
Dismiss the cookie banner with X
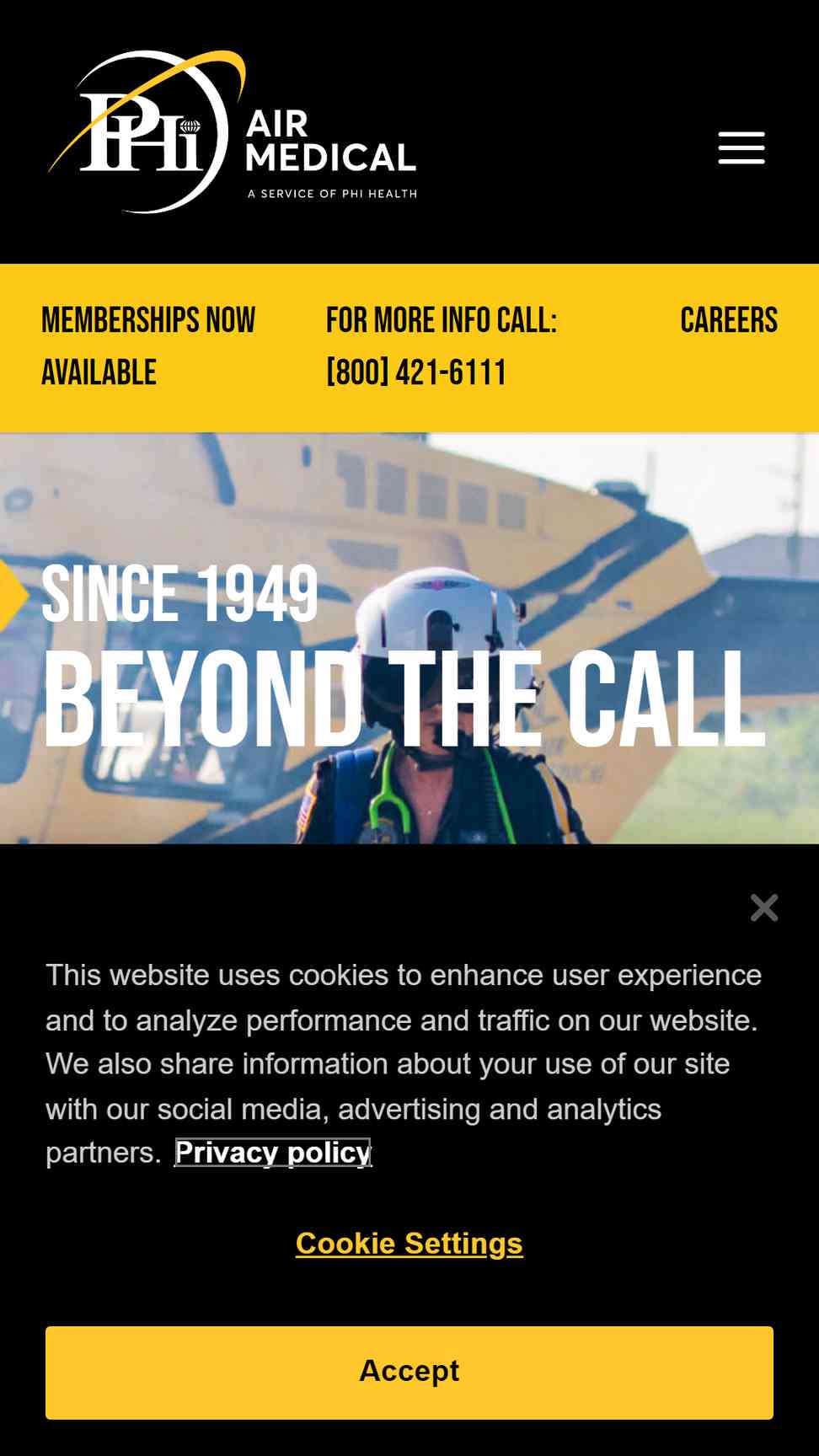(x=764, y=907)
